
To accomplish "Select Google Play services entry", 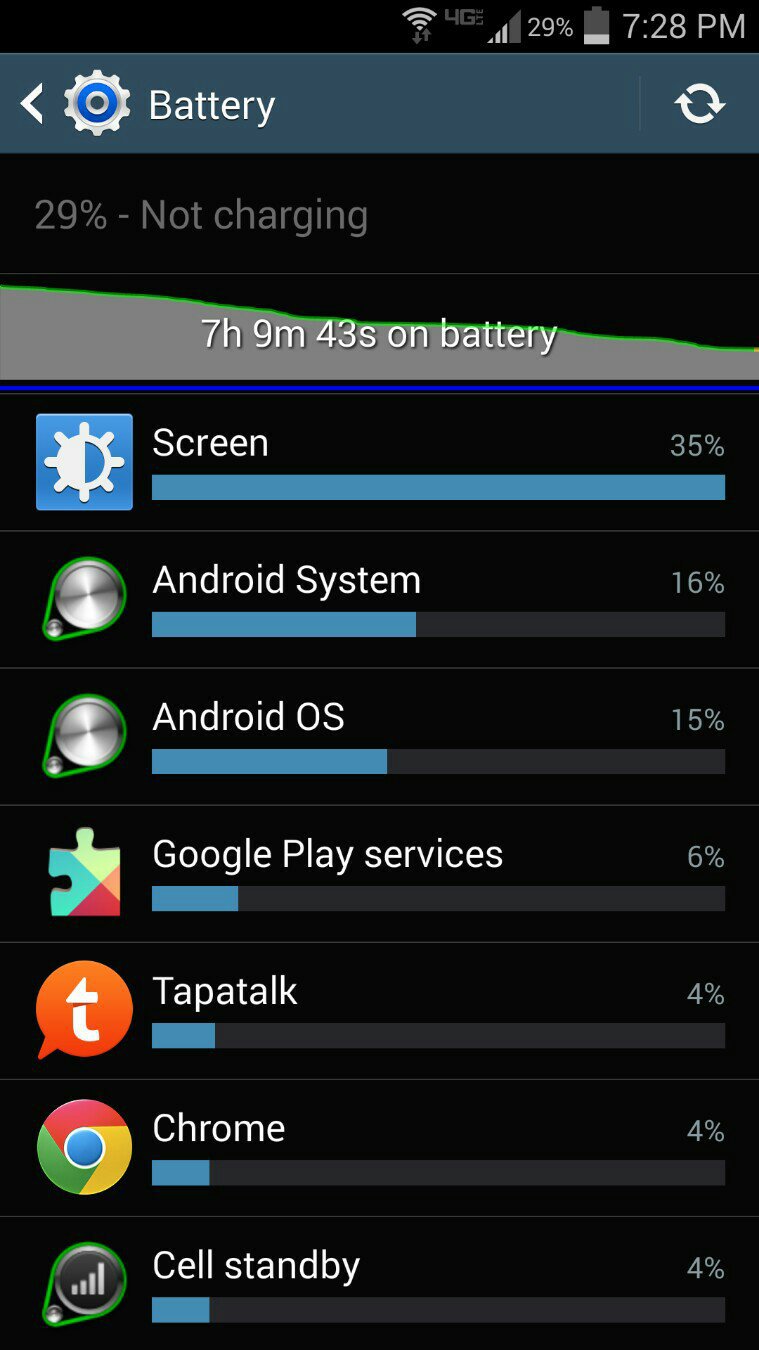I will pos(379,873).
